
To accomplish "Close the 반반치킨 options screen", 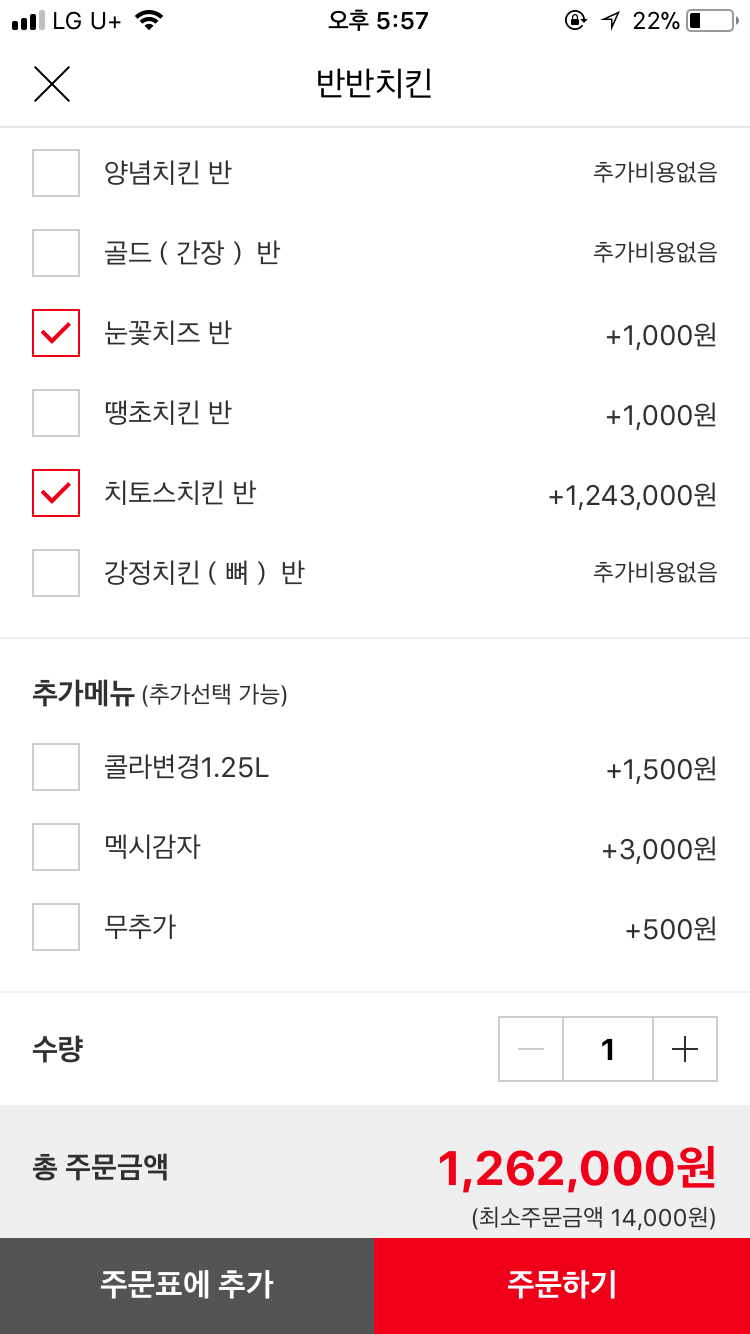I will click(52, 84).
